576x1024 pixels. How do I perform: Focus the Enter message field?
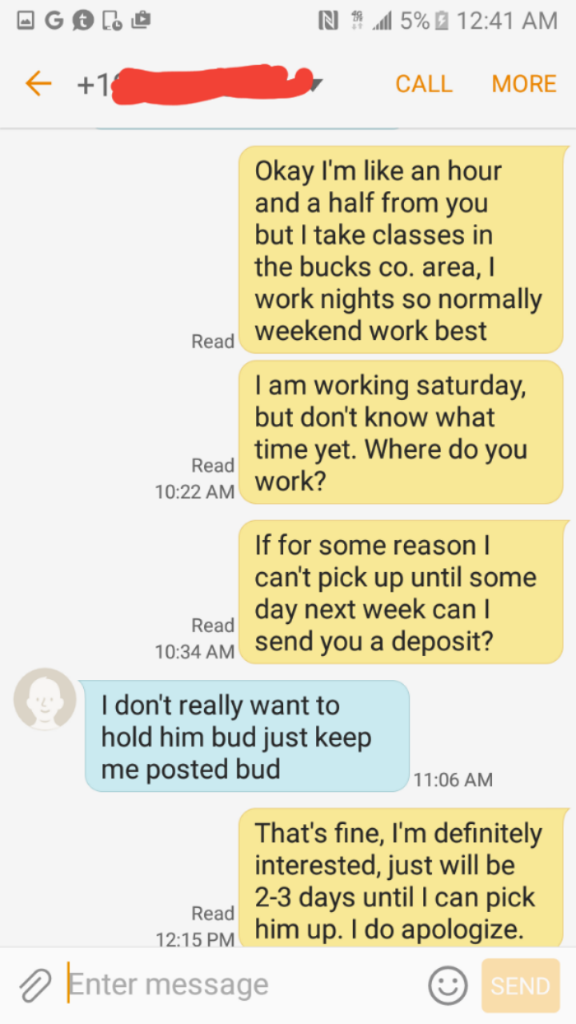coord(242,984)
